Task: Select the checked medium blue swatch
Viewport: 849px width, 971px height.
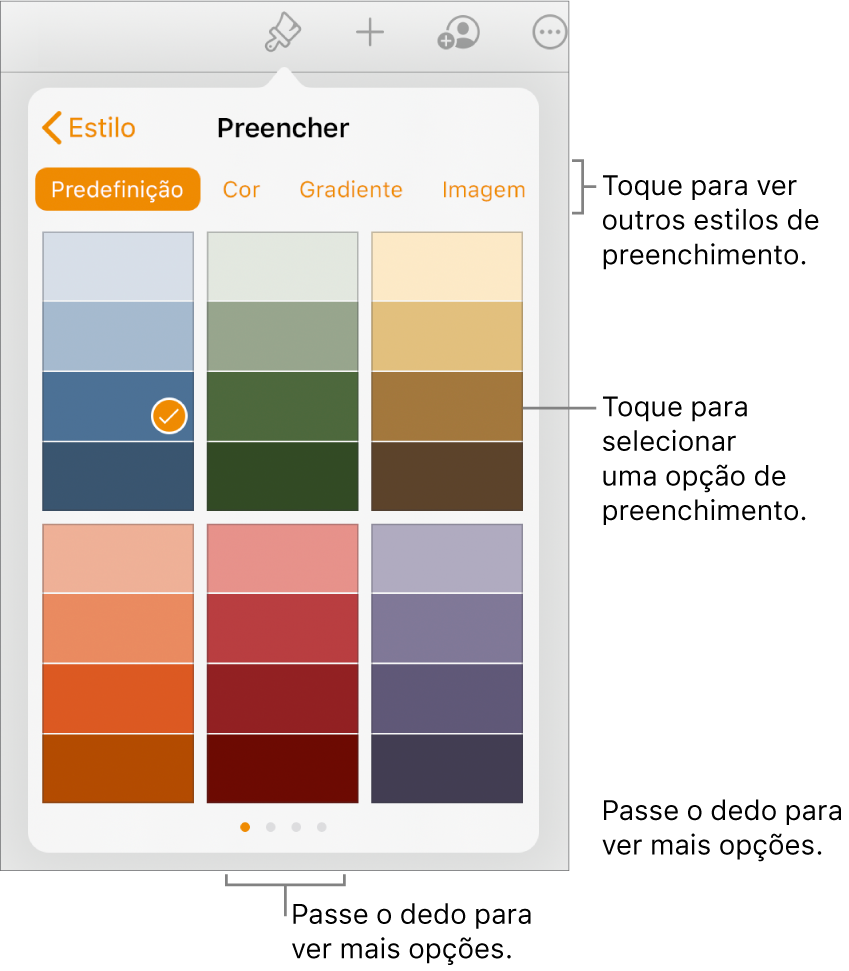Action: (x=118, y=406)
